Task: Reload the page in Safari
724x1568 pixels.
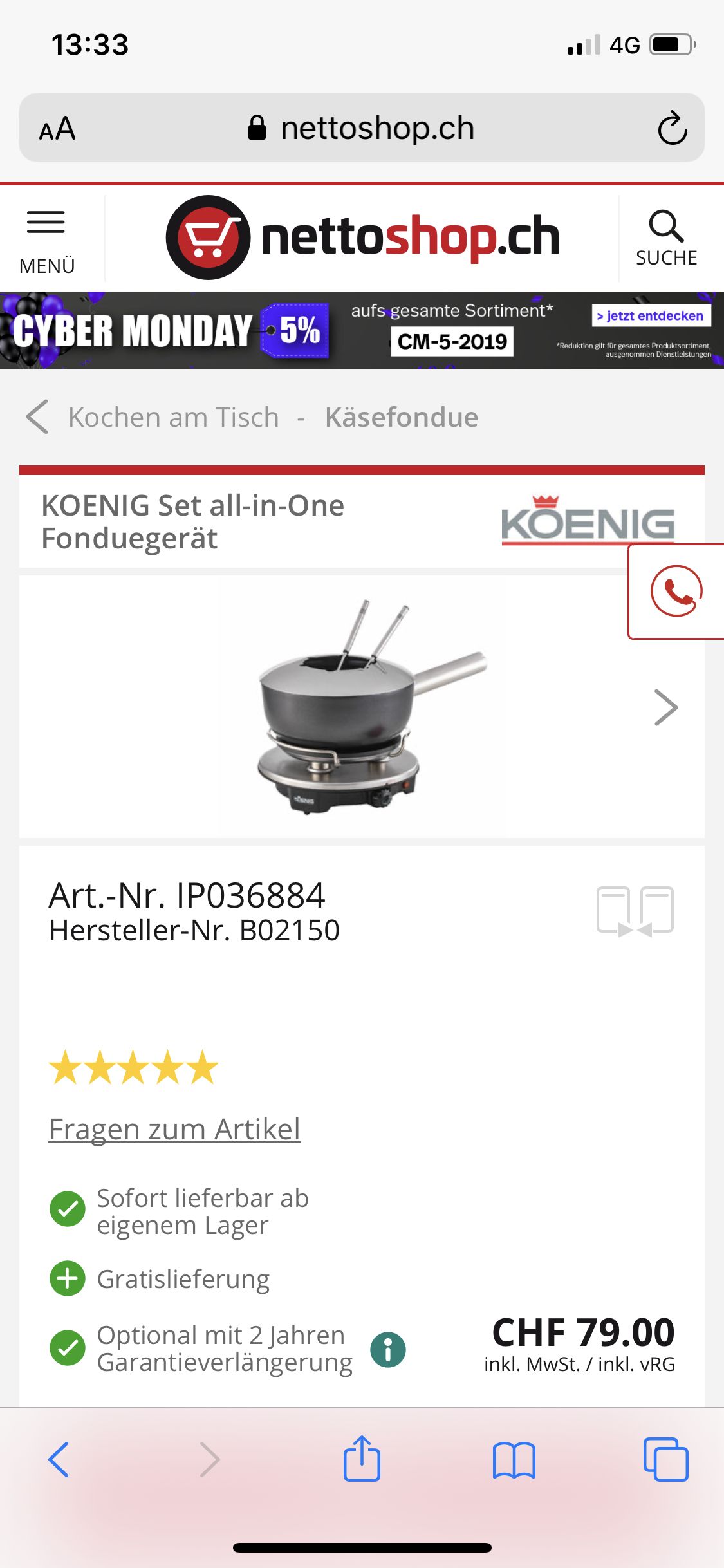Action: point(672,128)
